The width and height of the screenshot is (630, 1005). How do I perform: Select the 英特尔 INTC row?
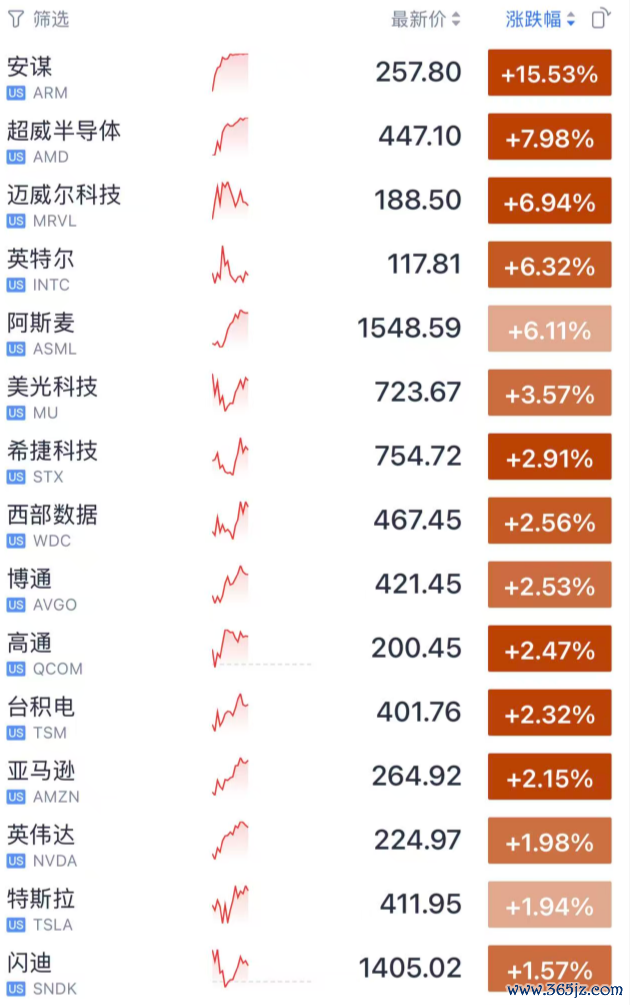309,265
